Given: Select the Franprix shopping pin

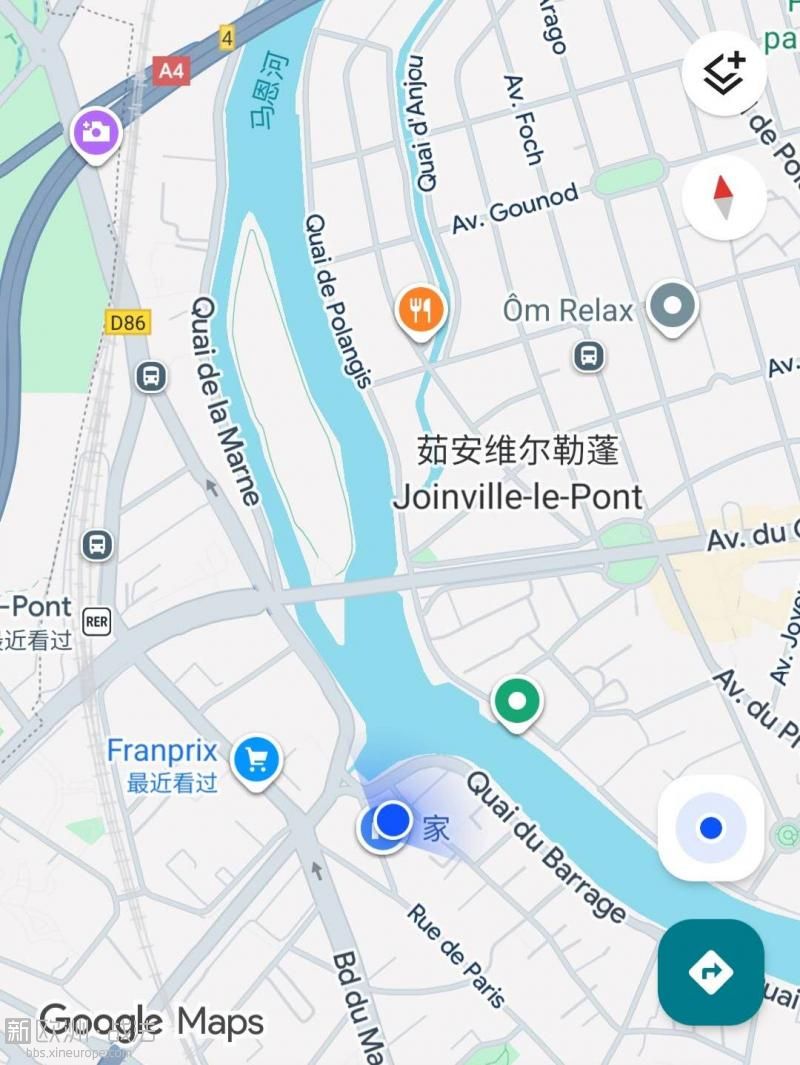Looking at the screenshot, I should point(256,762).
